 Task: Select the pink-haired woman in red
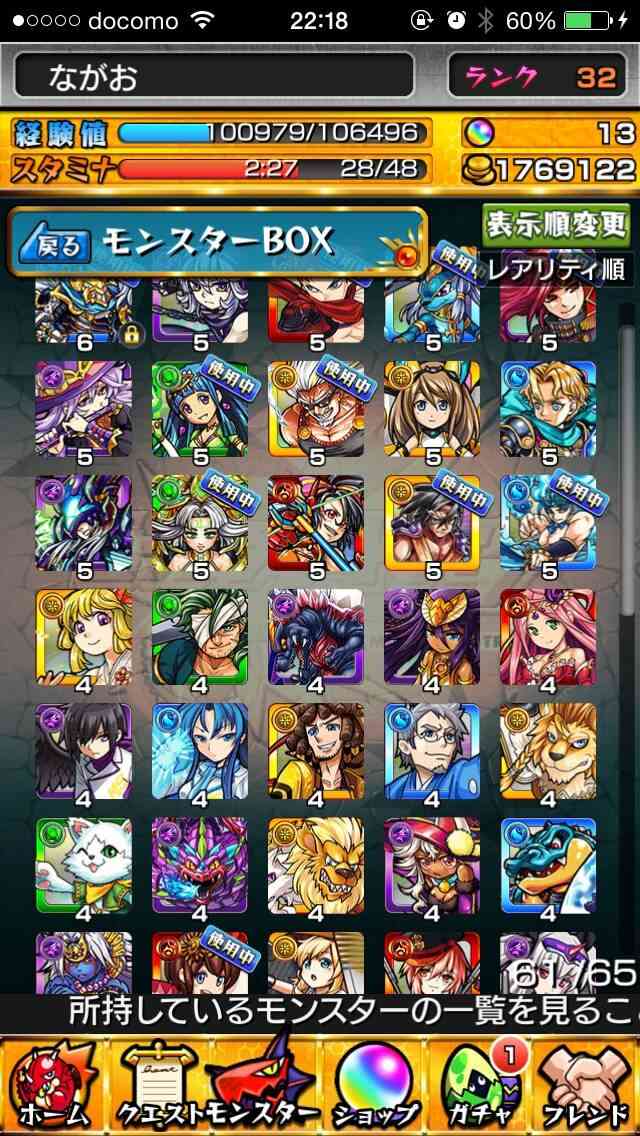[549, 638]
